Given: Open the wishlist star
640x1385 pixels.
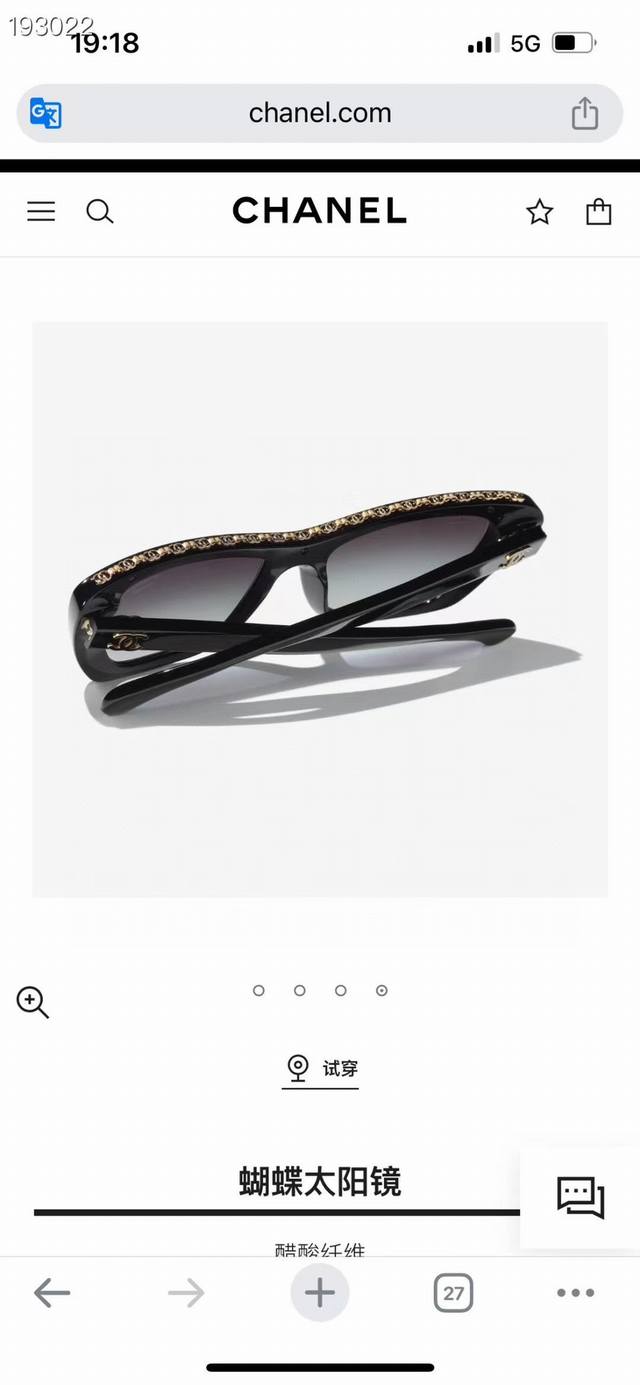Looking at the screenshot, I should pyautogui.click(x=540, y=211).
